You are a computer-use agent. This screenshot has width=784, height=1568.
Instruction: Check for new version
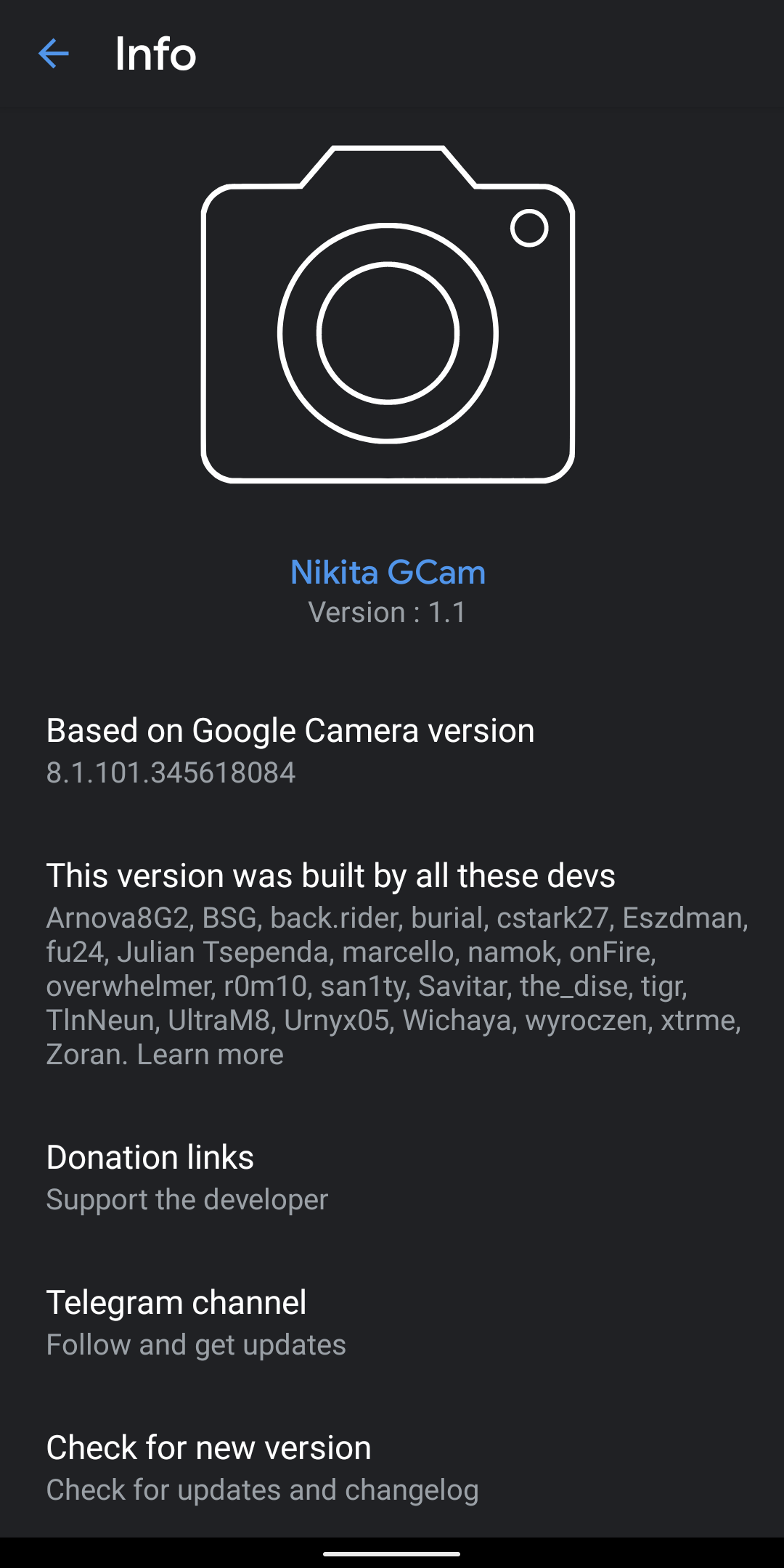(x=392, y=1466)
